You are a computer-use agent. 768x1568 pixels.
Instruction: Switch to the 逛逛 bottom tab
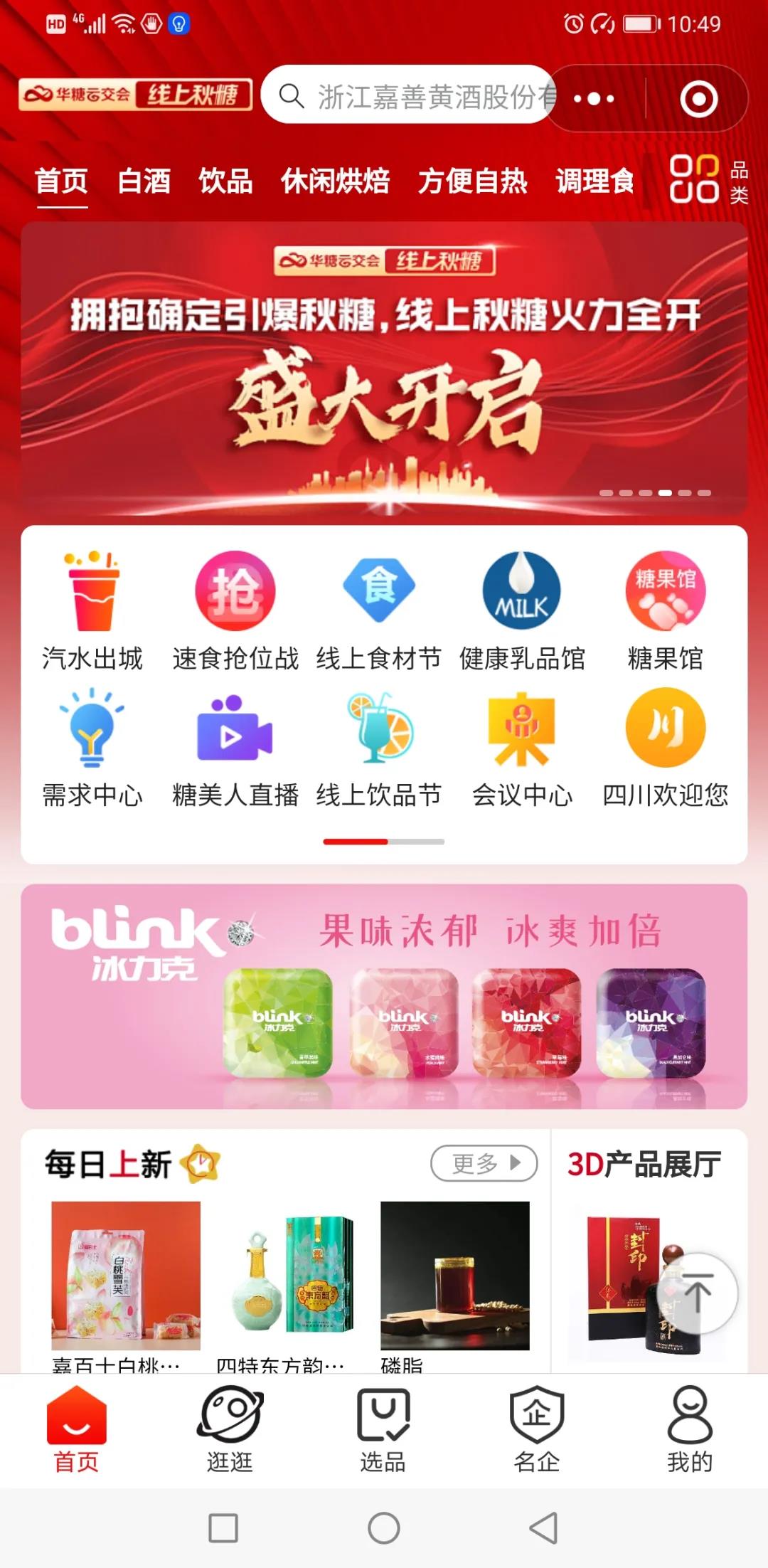[230, 1430]
